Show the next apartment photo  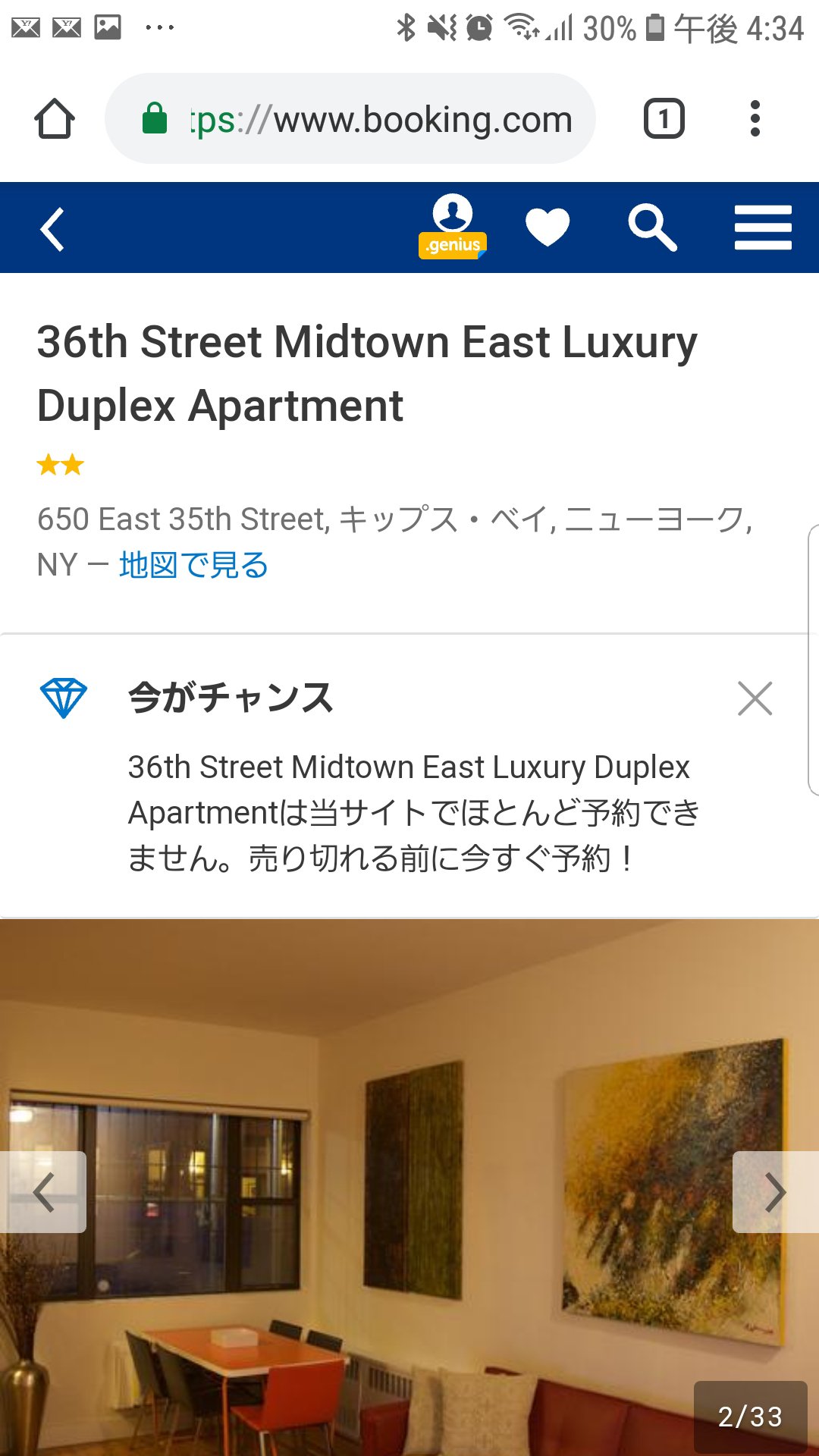[x=775, y=1192]
